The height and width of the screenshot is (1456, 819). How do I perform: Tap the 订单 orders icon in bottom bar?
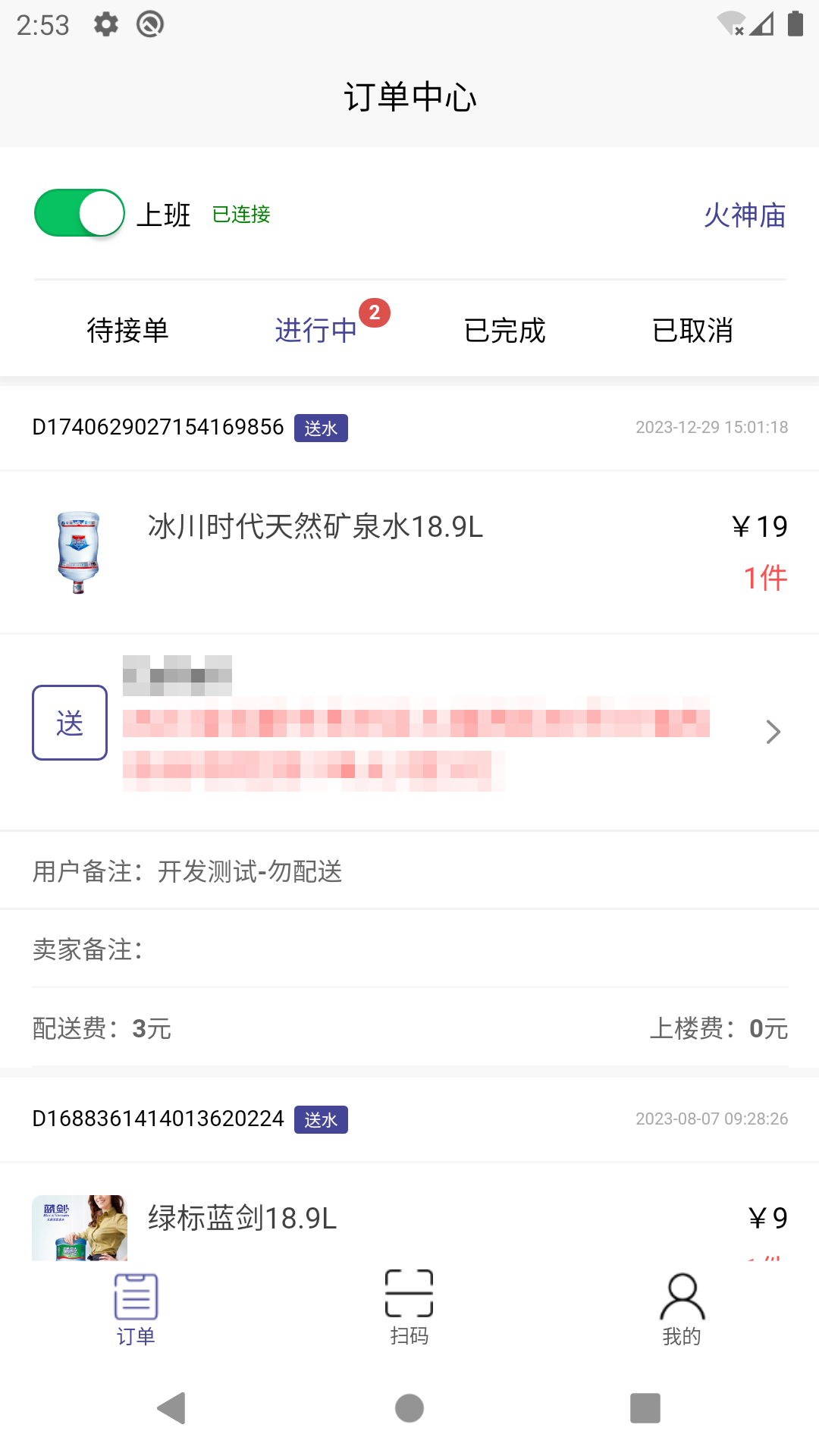(135, 1308)
